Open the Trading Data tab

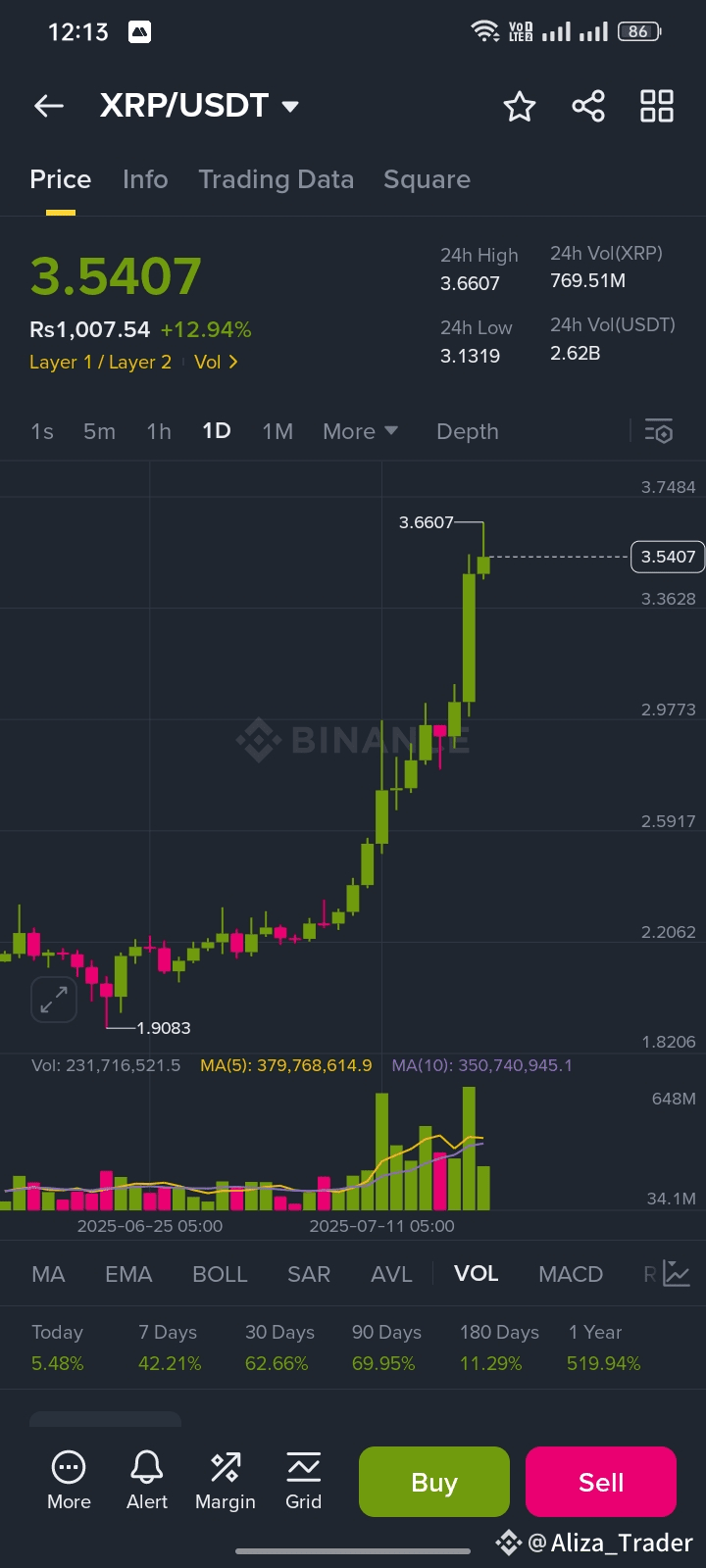[276, 179]
